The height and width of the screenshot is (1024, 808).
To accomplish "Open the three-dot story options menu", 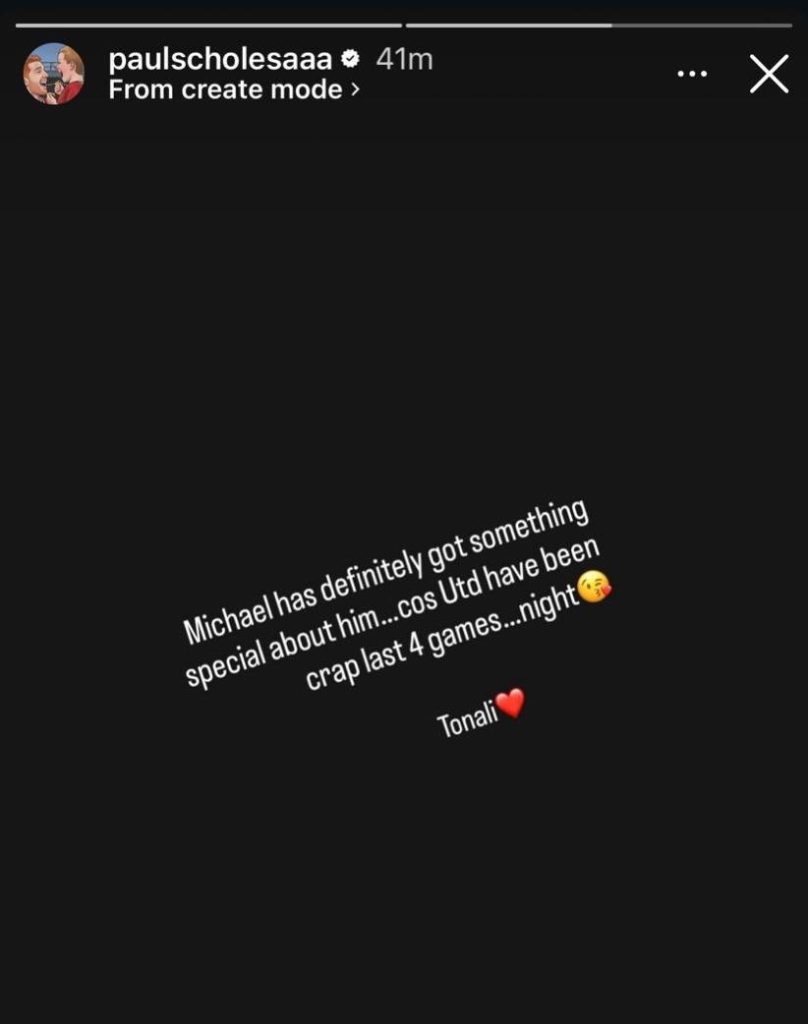I will 692,74.
